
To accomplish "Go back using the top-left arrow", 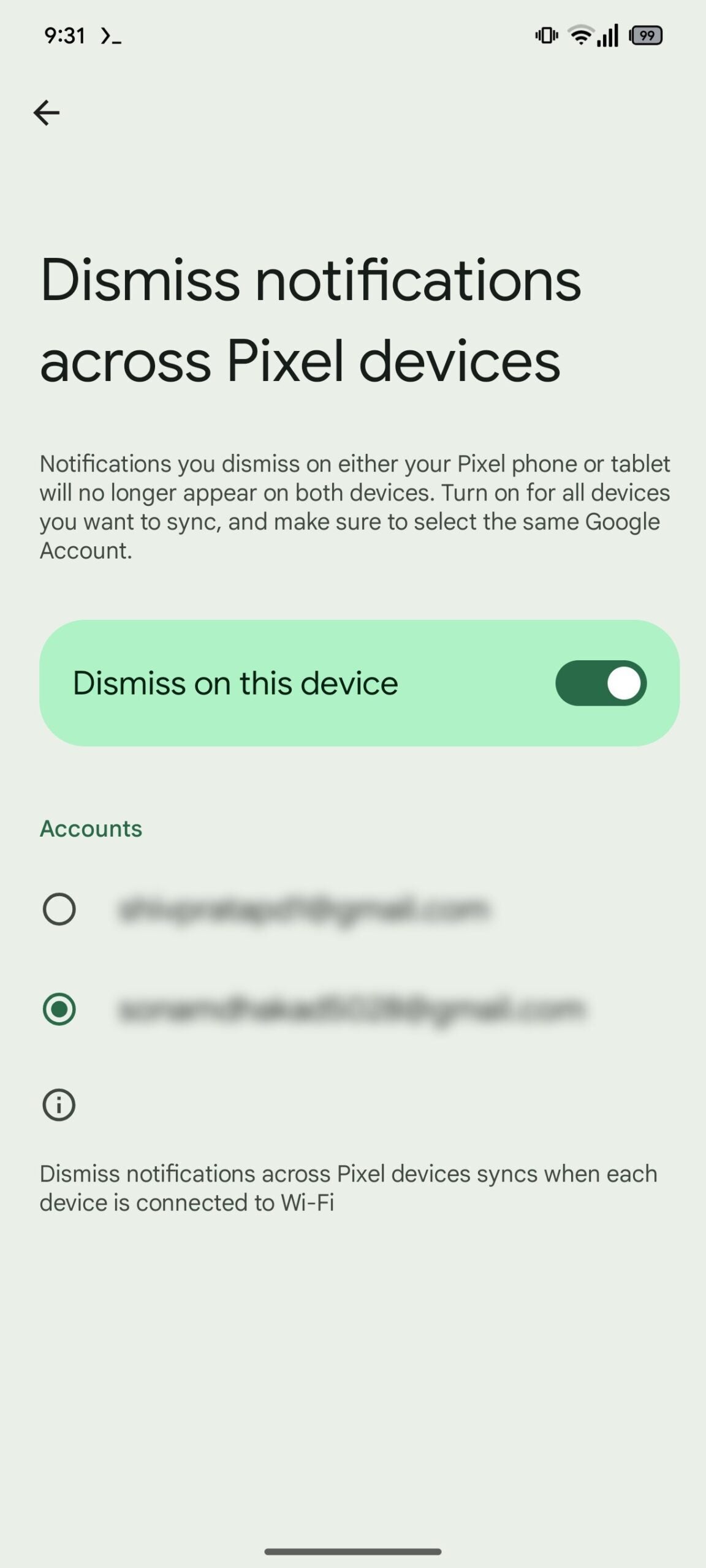I will pyautogui.click(x=47, y=113).
